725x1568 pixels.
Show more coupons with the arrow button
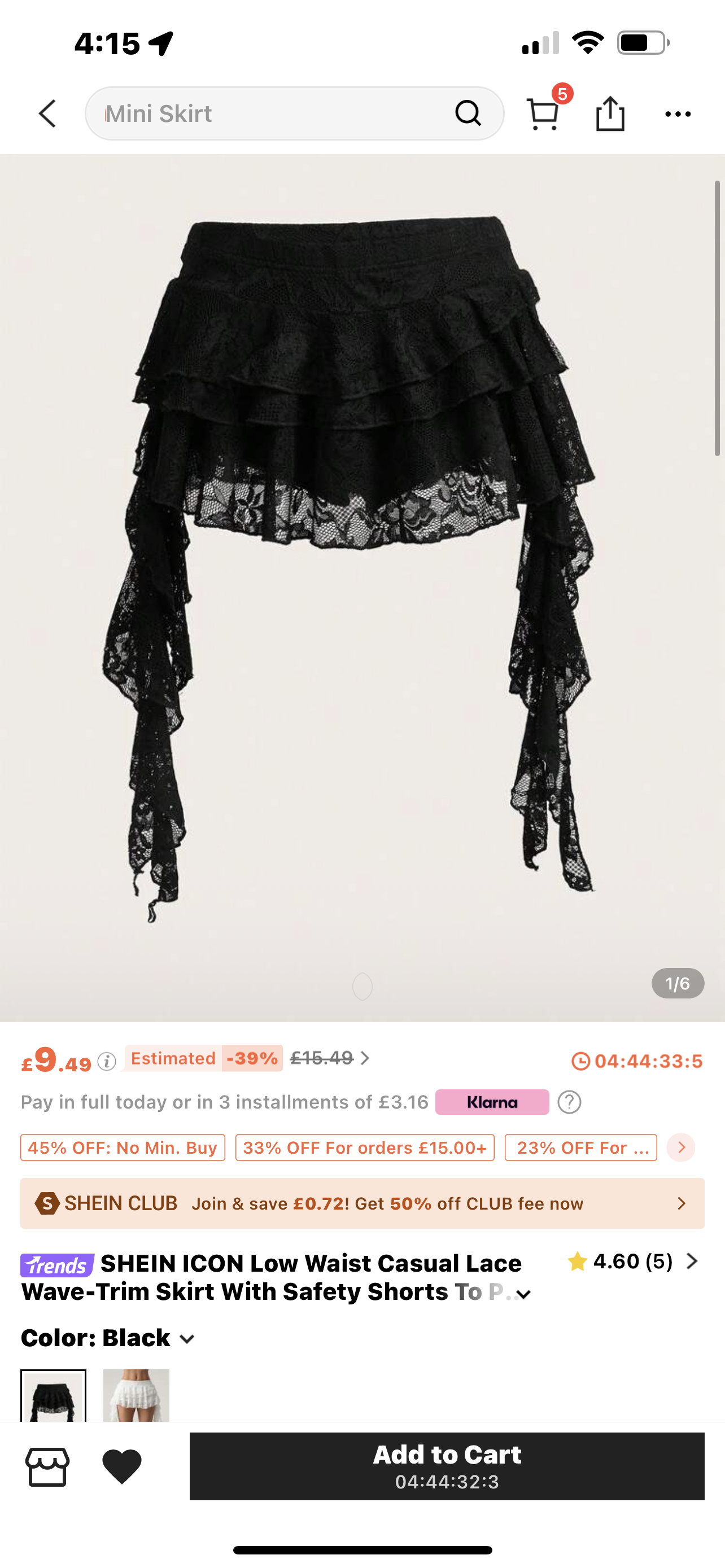click(680, 1147)
